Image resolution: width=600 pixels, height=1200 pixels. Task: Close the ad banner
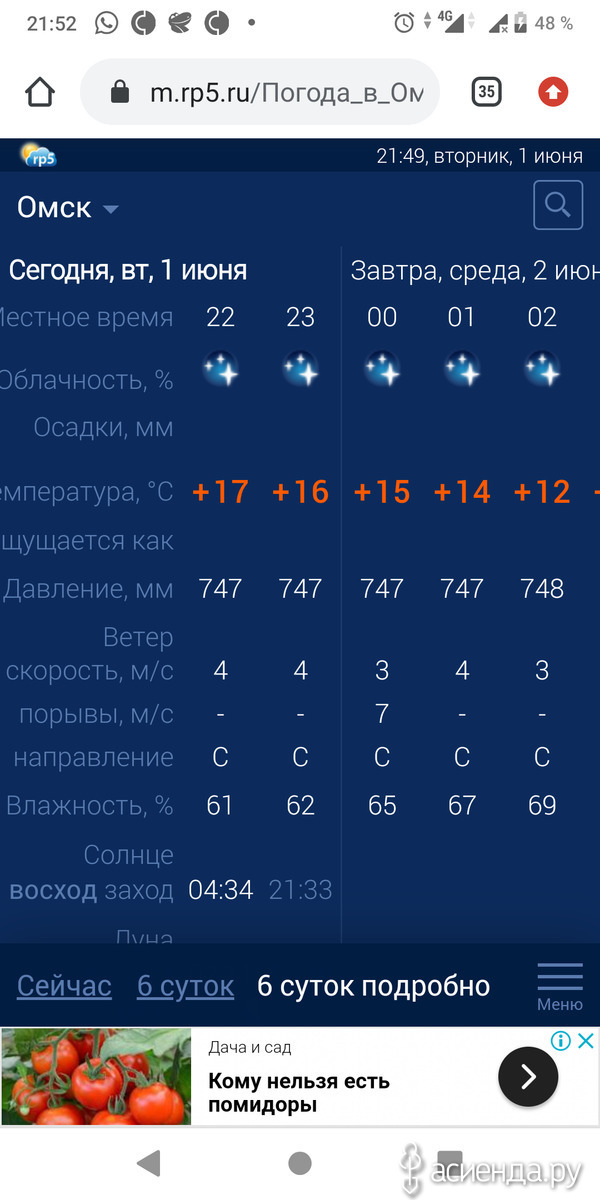pyautogui.click(x=586, y=1041)
